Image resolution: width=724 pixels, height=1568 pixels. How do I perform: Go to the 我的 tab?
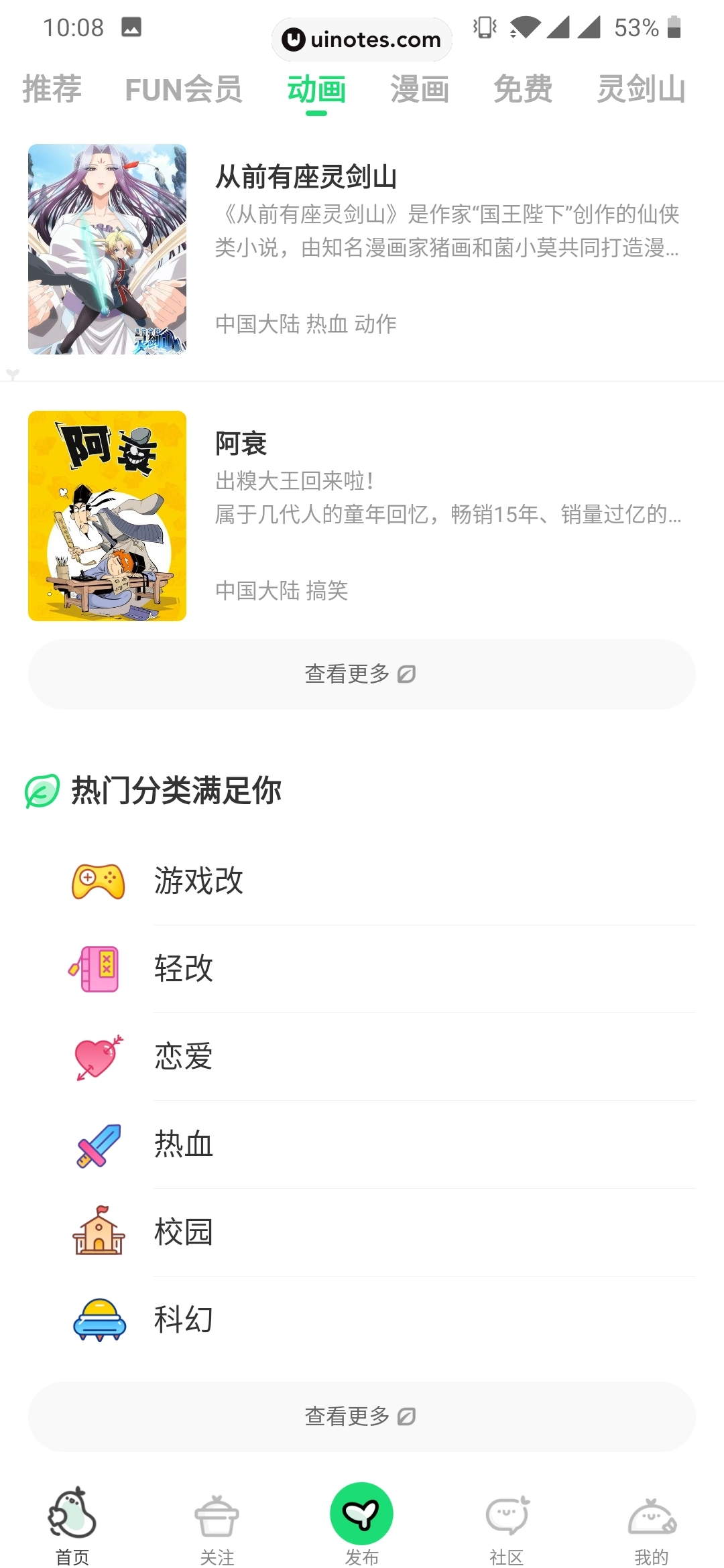coord(652,1525)
